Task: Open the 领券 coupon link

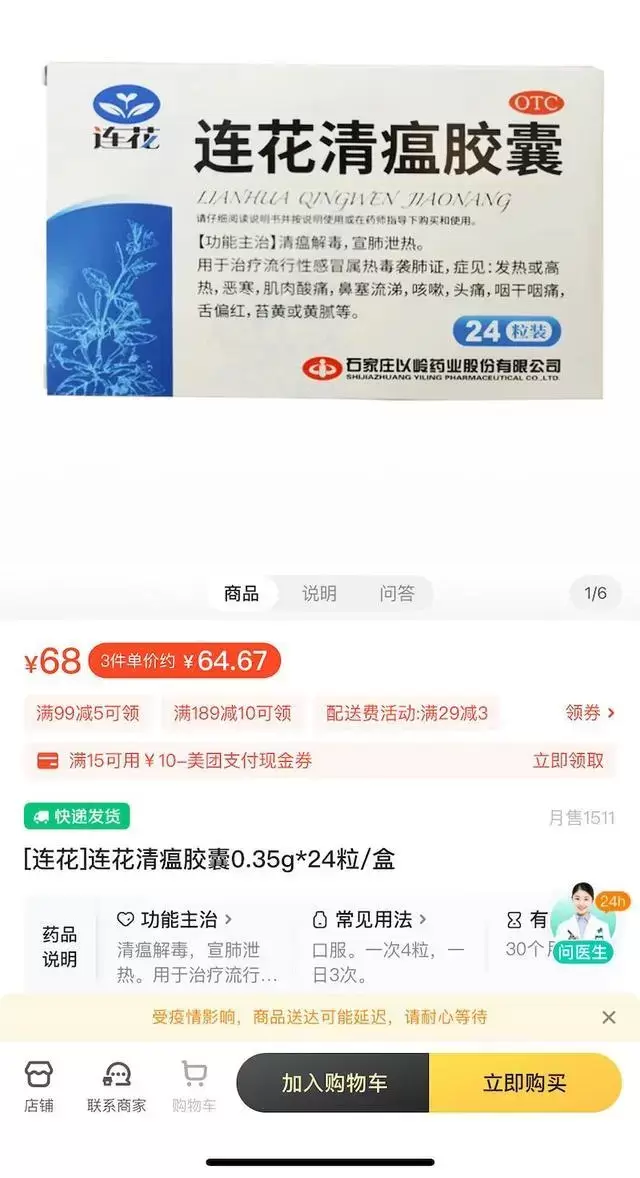Action: (590, 713)
